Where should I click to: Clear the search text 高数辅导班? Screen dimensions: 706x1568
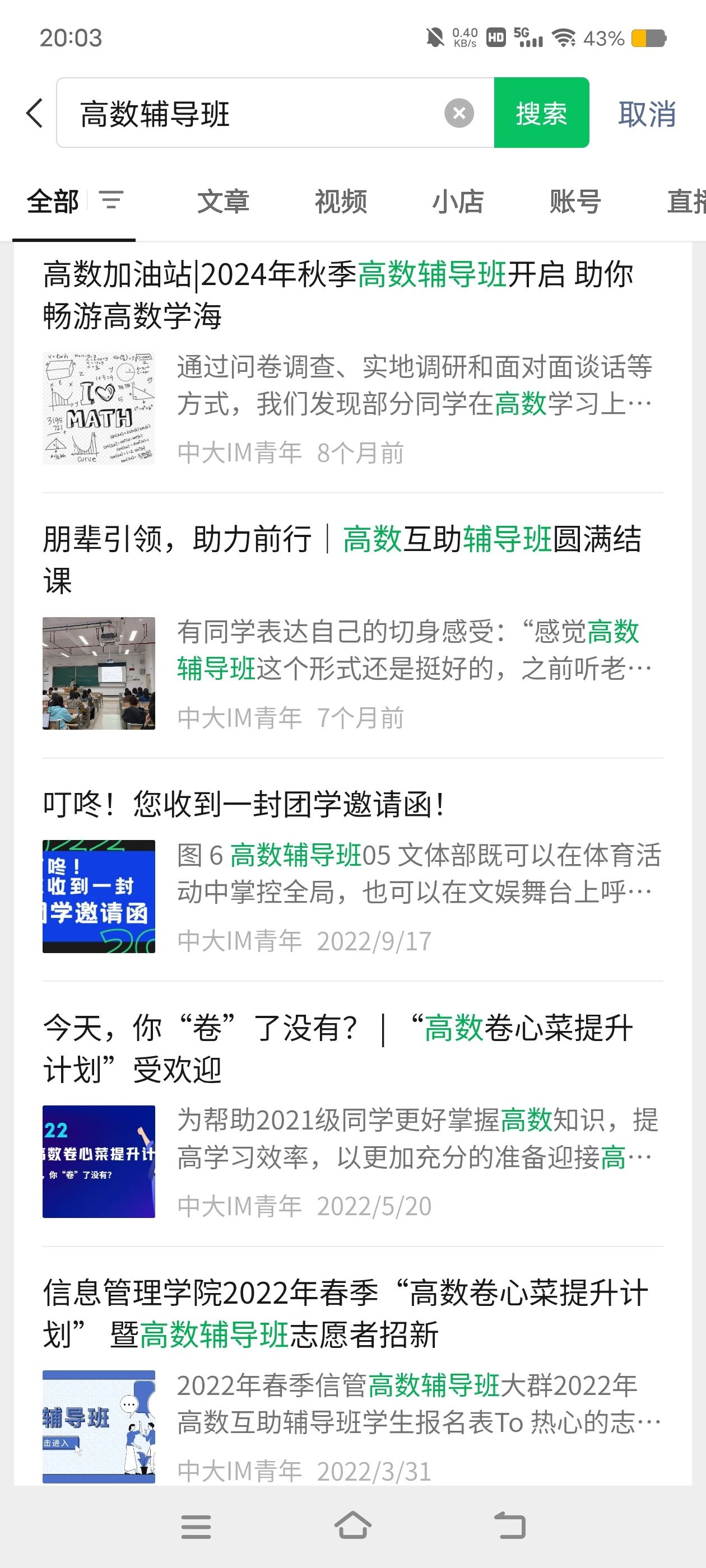click(459, 113)
